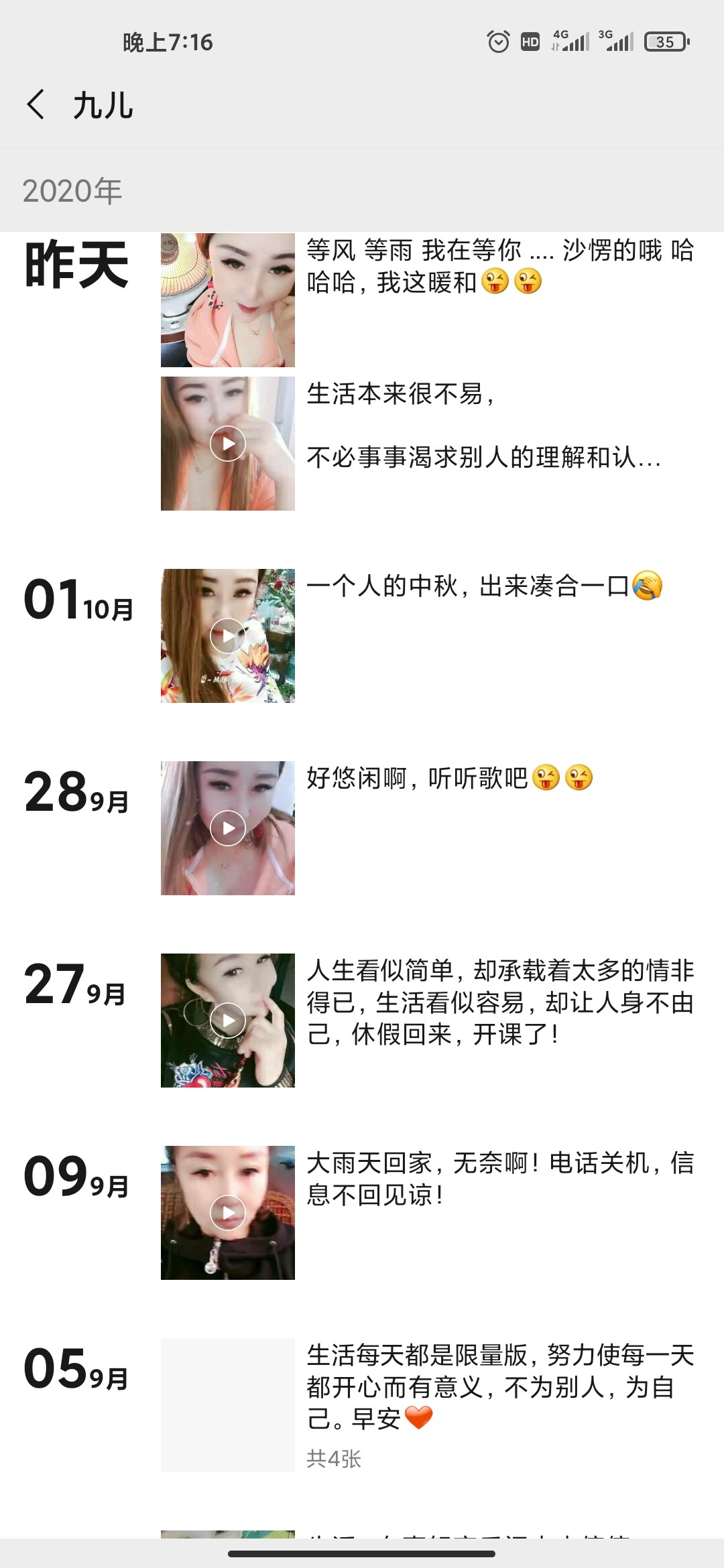Tap the play icon on the 28 9月 video
Screen dimensions: 724x1568
228,829
